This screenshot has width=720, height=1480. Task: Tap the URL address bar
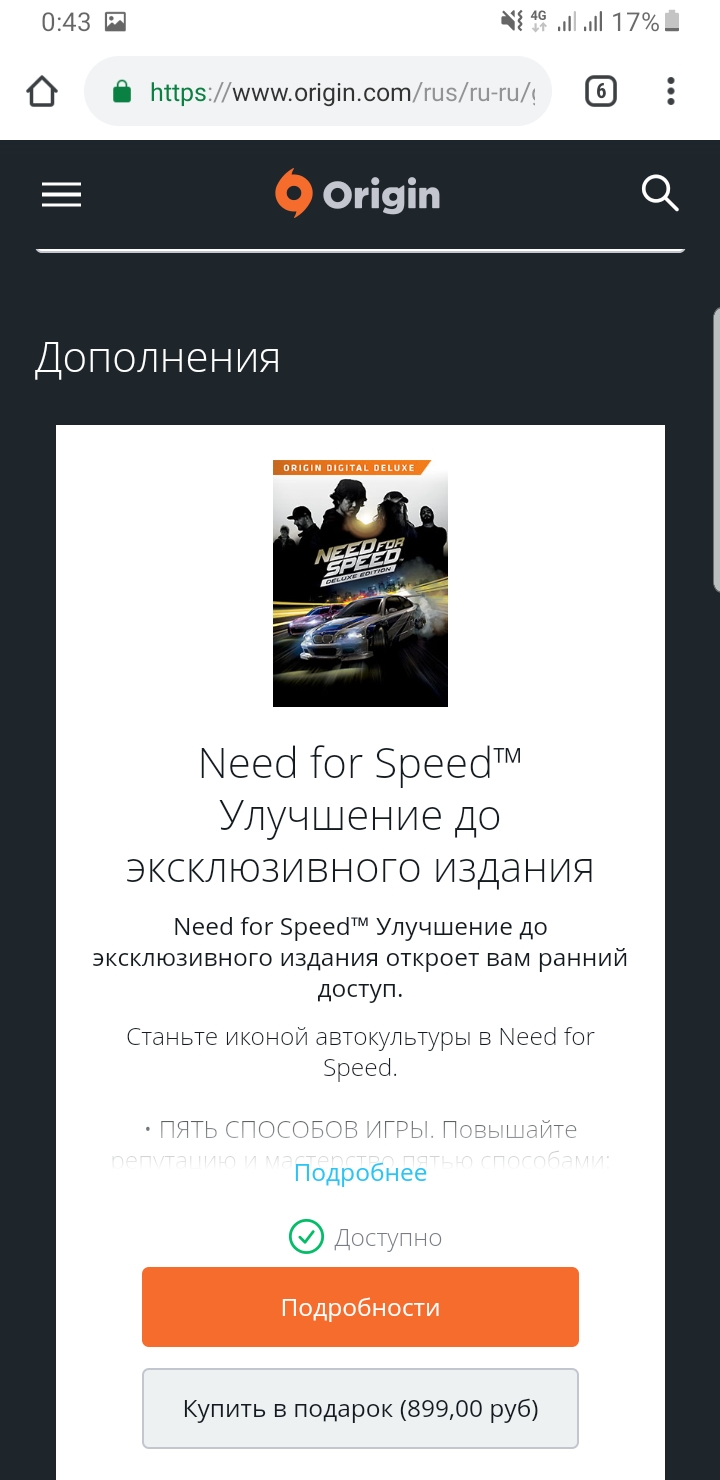tap(340, 93)
